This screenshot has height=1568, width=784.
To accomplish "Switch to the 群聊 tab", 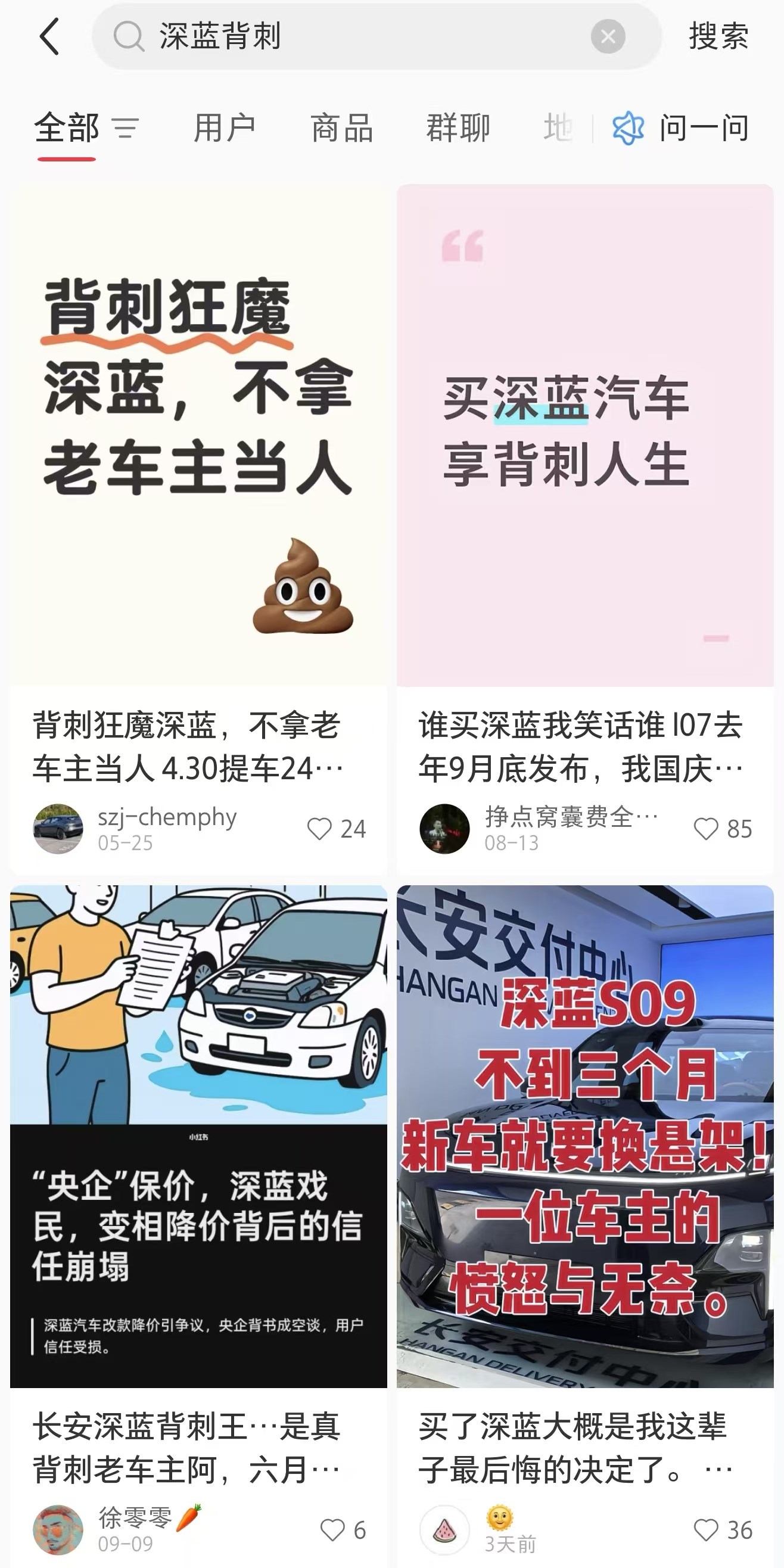I will 458,129.
